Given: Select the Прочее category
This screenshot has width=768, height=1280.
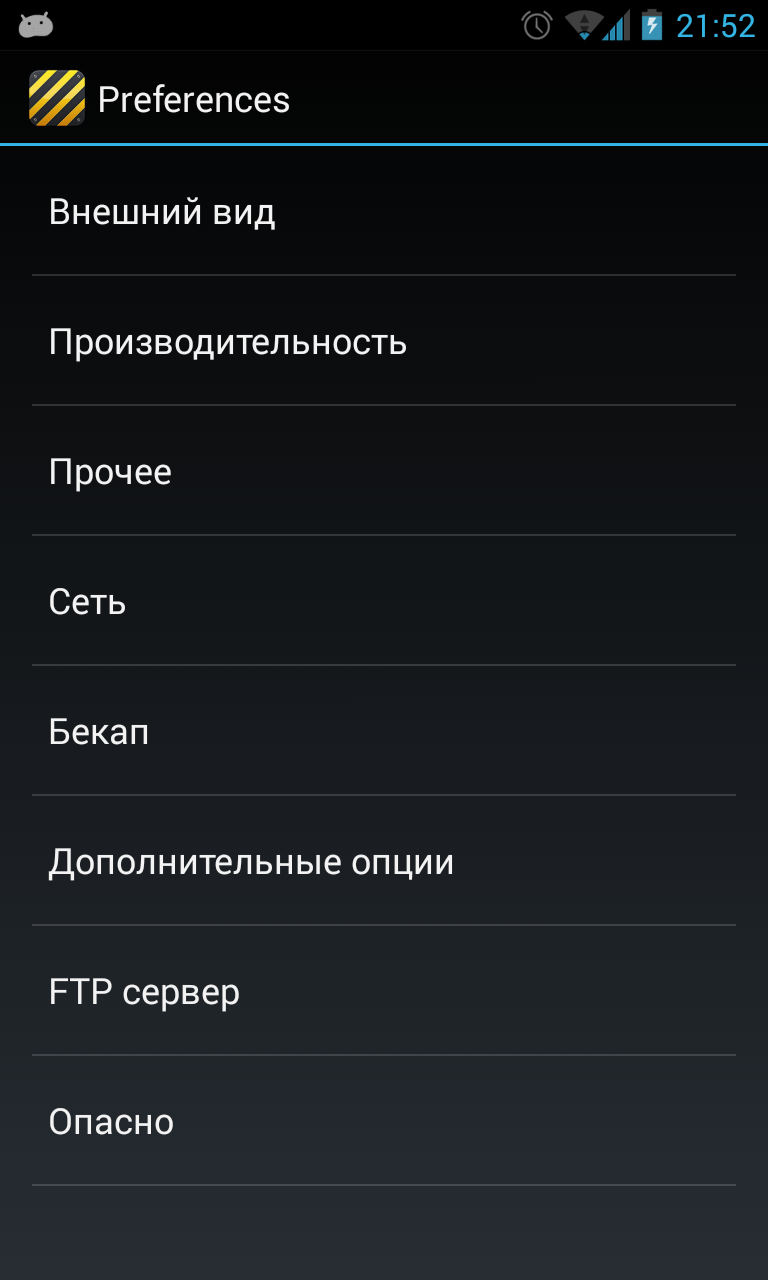Looking at the screenshot, I should [x=384, y=471].
